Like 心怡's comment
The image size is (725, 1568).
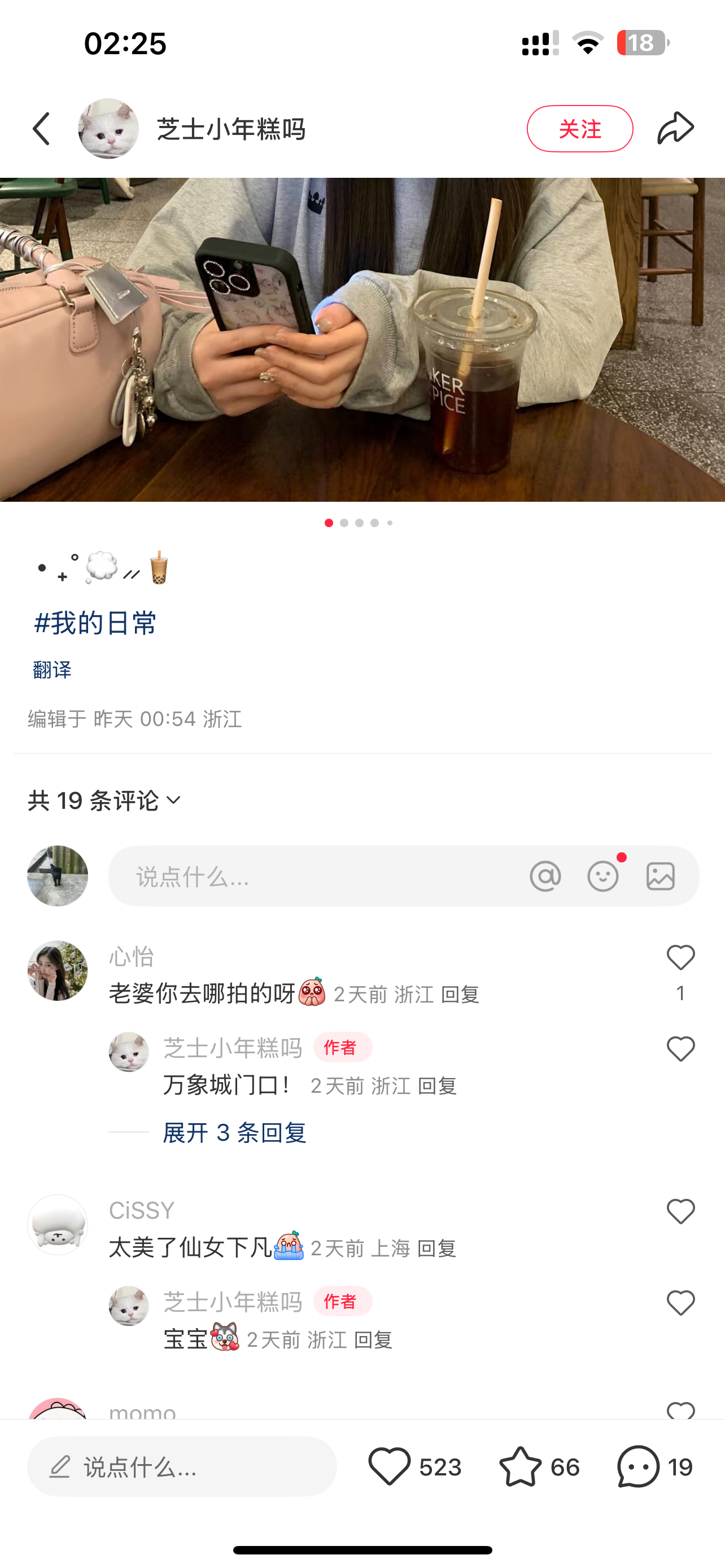click(680, 958)
